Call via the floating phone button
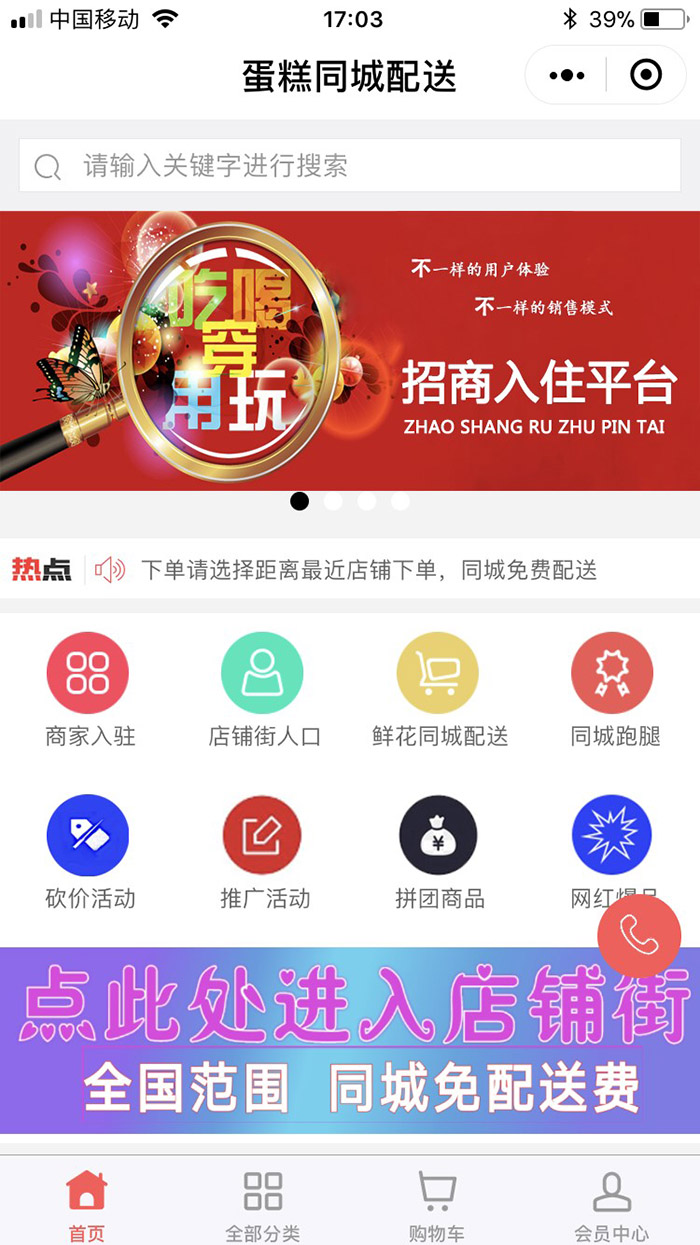Screen dimensions: 700x1245 tap(639, 935)
